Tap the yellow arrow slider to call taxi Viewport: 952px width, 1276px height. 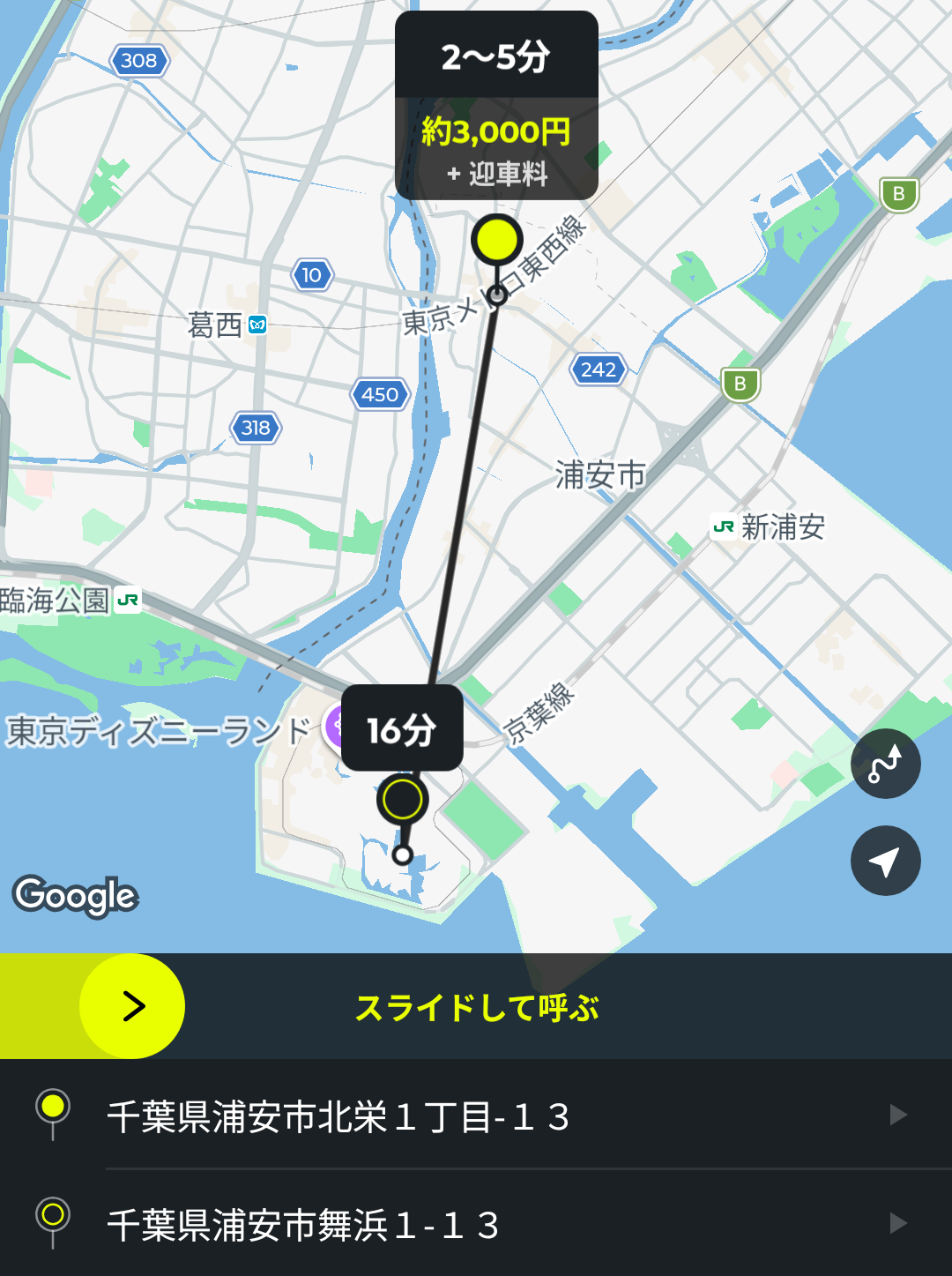(132, 1006)
